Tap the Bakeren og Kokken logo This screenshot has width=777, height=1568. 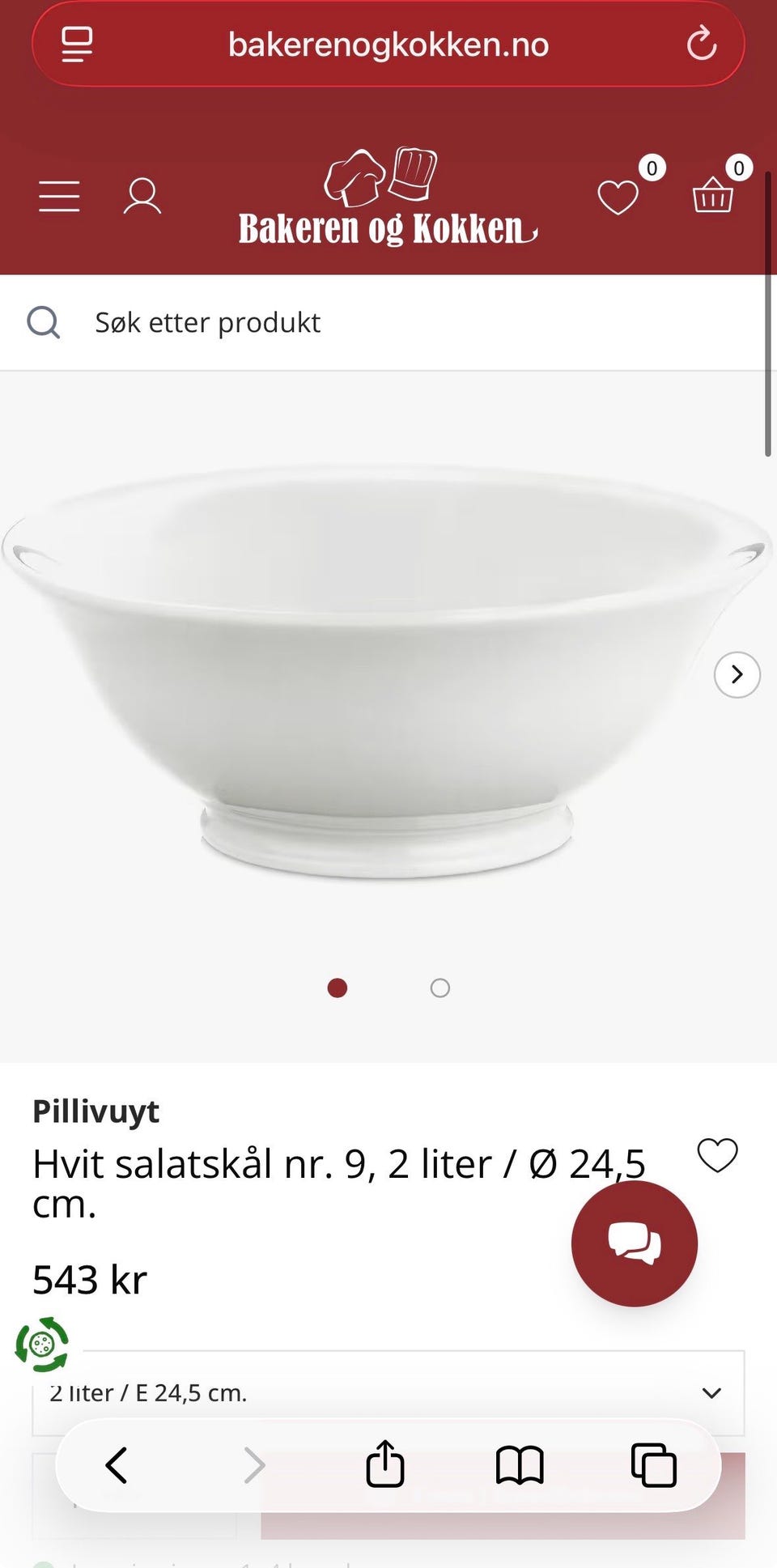coord(388,198)
